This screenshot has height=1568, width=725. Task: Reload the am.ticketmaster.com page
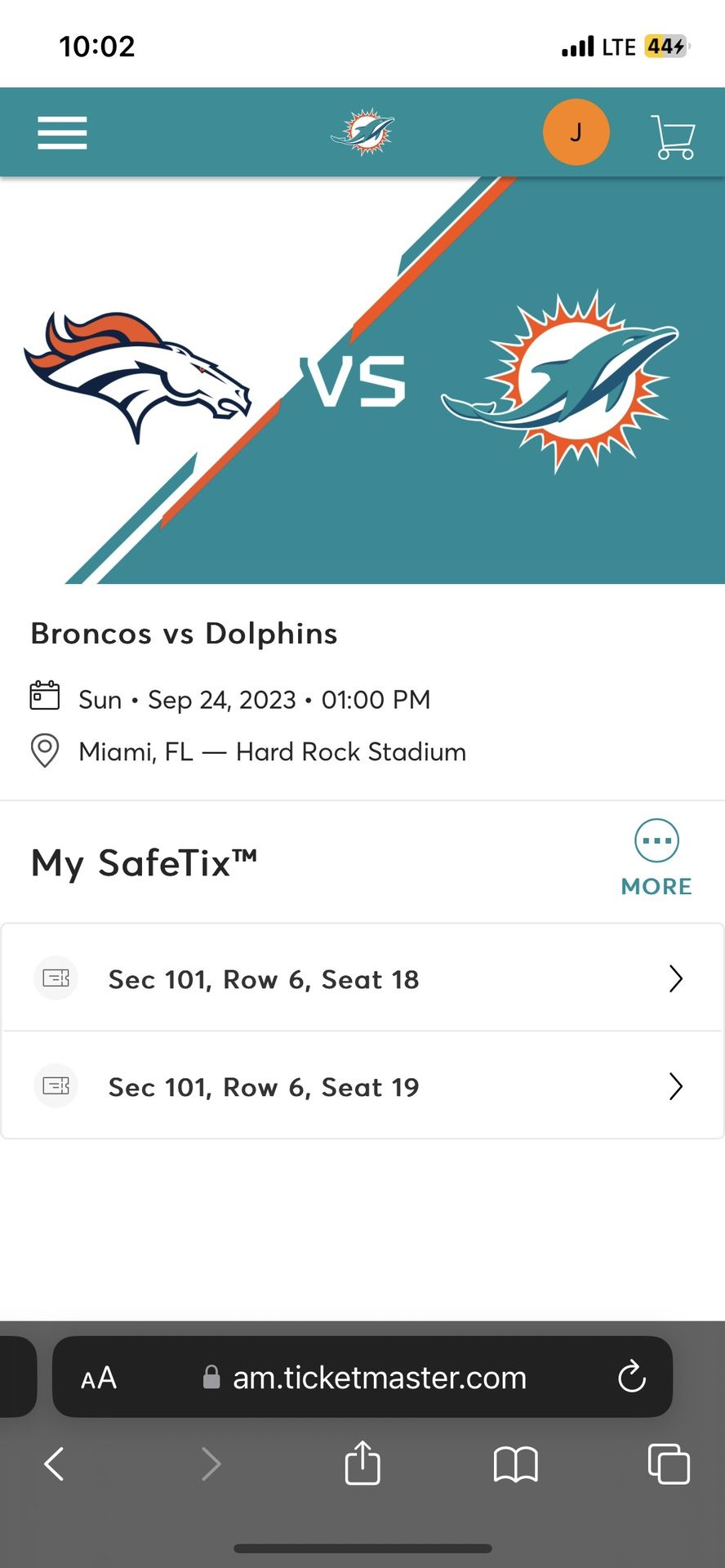tap(632, 1378)
